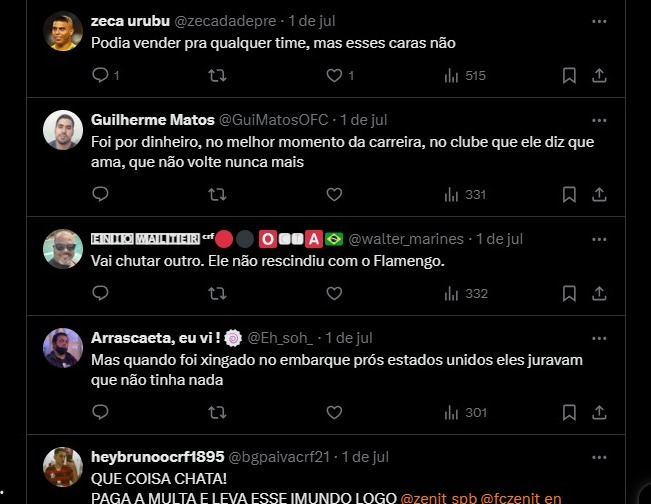Bookmark zeca urubu's tweet
651x504 pixels.
[568, 75]
